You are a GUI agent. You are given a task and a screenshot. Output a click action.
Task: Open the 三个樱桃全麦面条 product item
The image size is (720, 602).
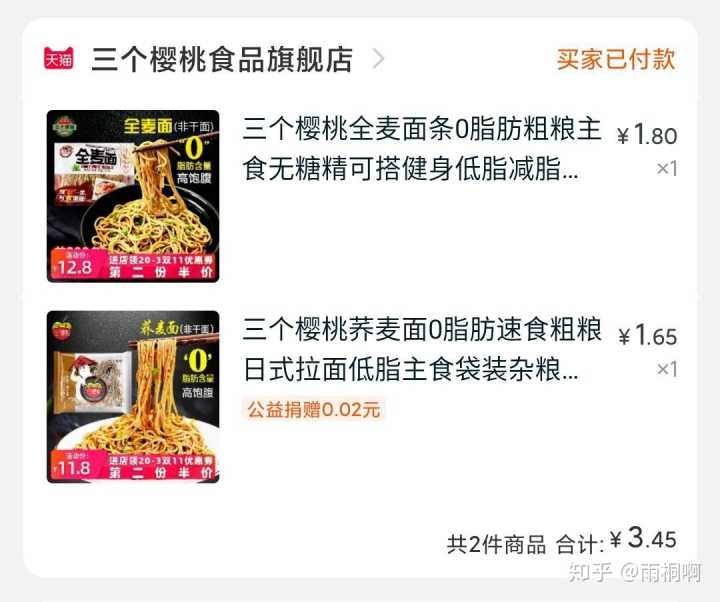[422, 149]
